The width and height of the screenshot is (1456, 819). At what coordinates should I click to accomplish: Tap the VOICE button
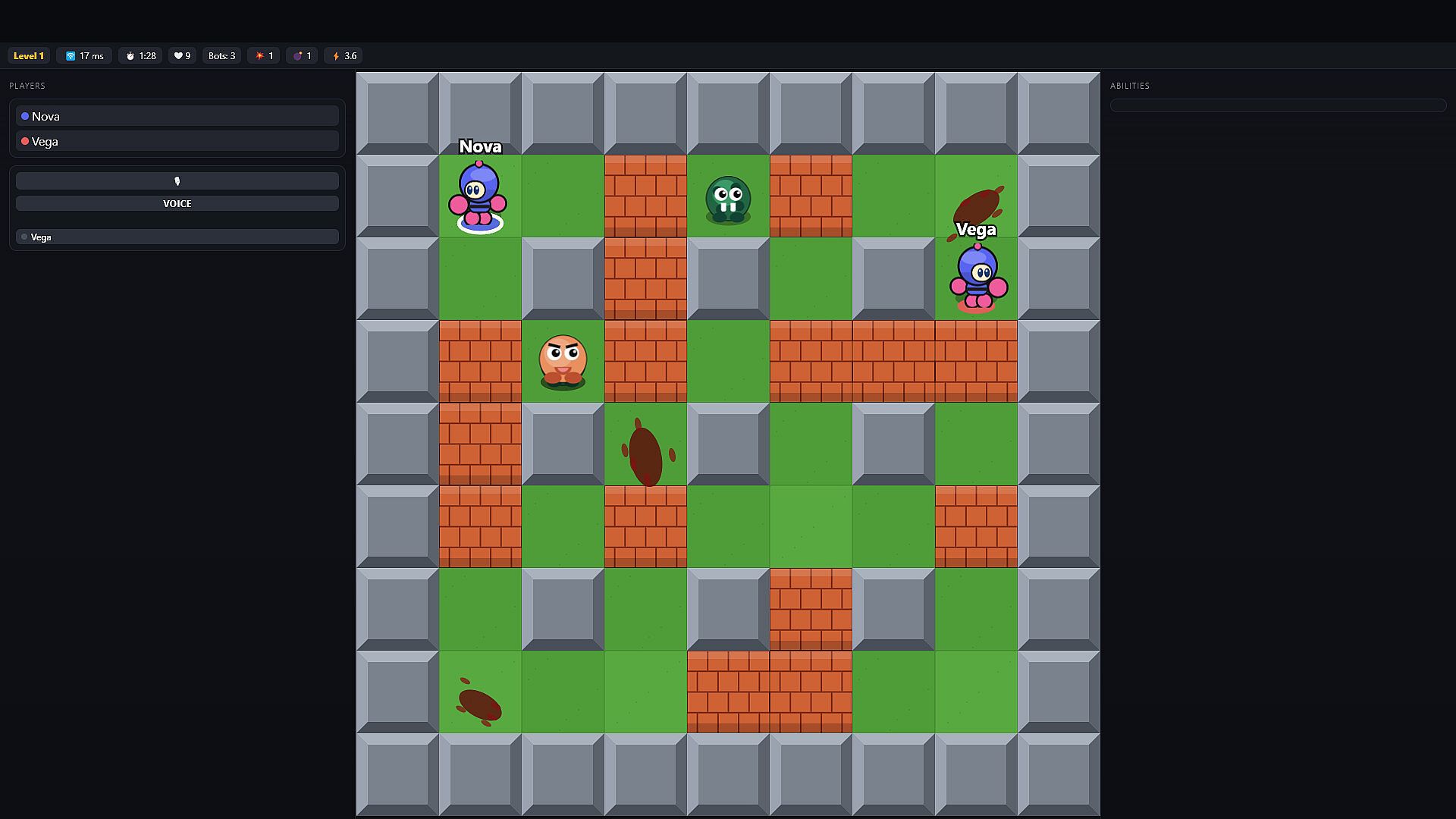tap(177, 203)
